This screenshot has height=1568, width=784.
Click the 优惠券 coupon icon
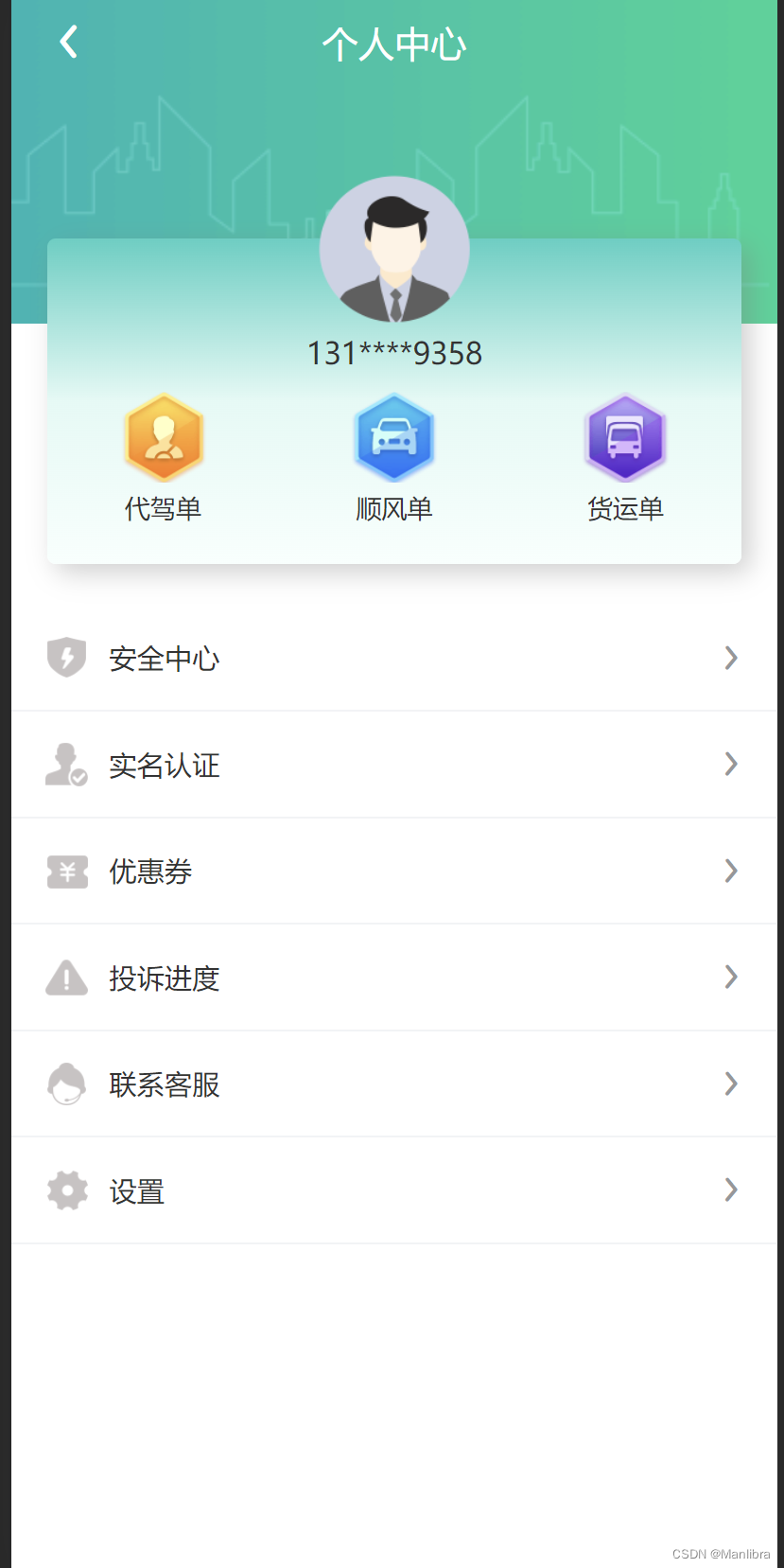(x=66, y=870)
